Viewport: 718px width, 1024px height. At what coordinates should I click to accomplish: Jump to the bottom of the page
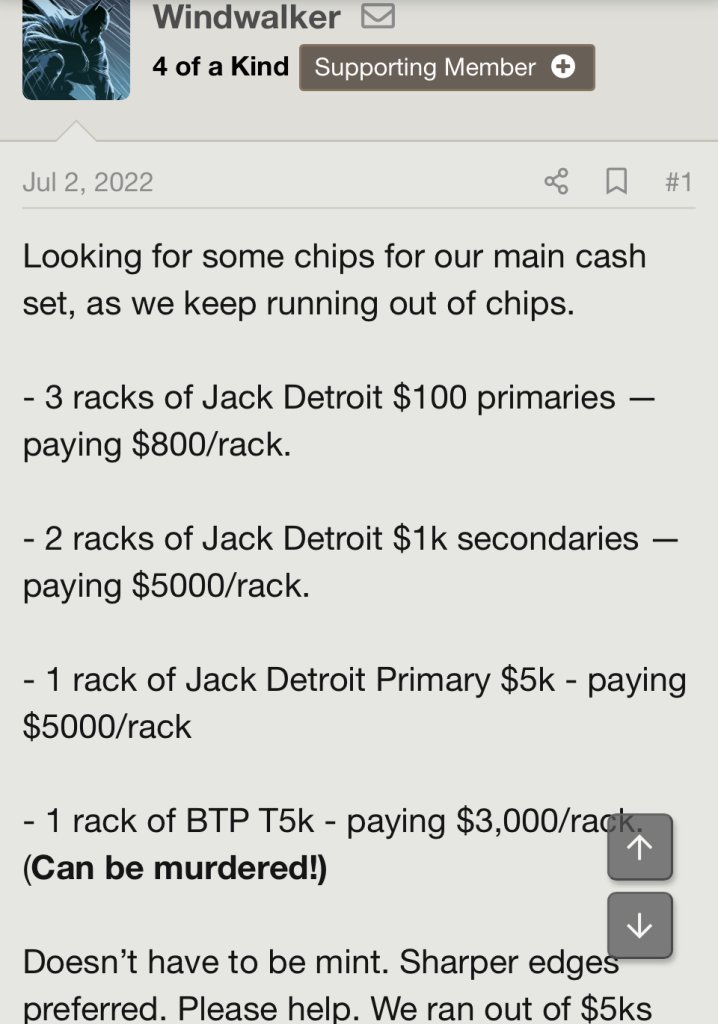[x=639, y=926]
